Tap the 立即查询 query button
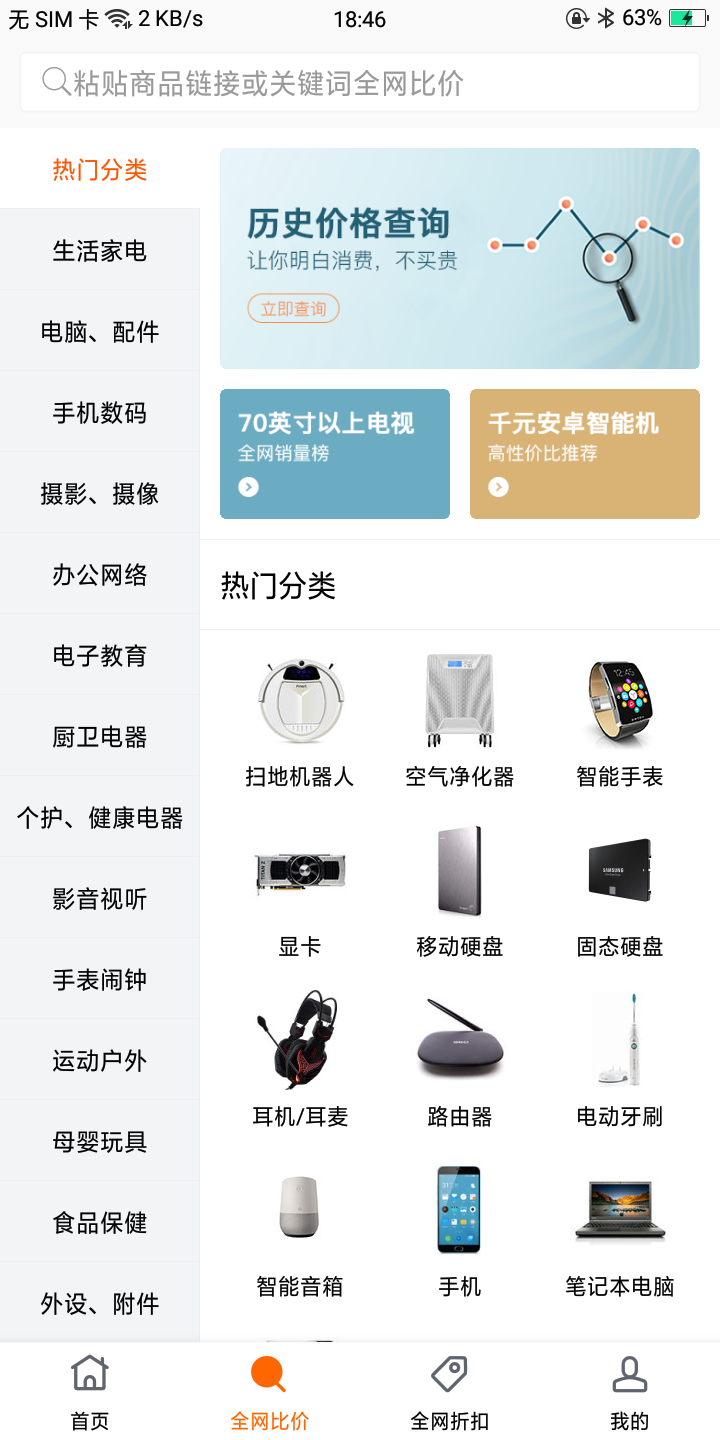Image resolution: width=720 pixels, height=1440 pixels. [293, 308]
